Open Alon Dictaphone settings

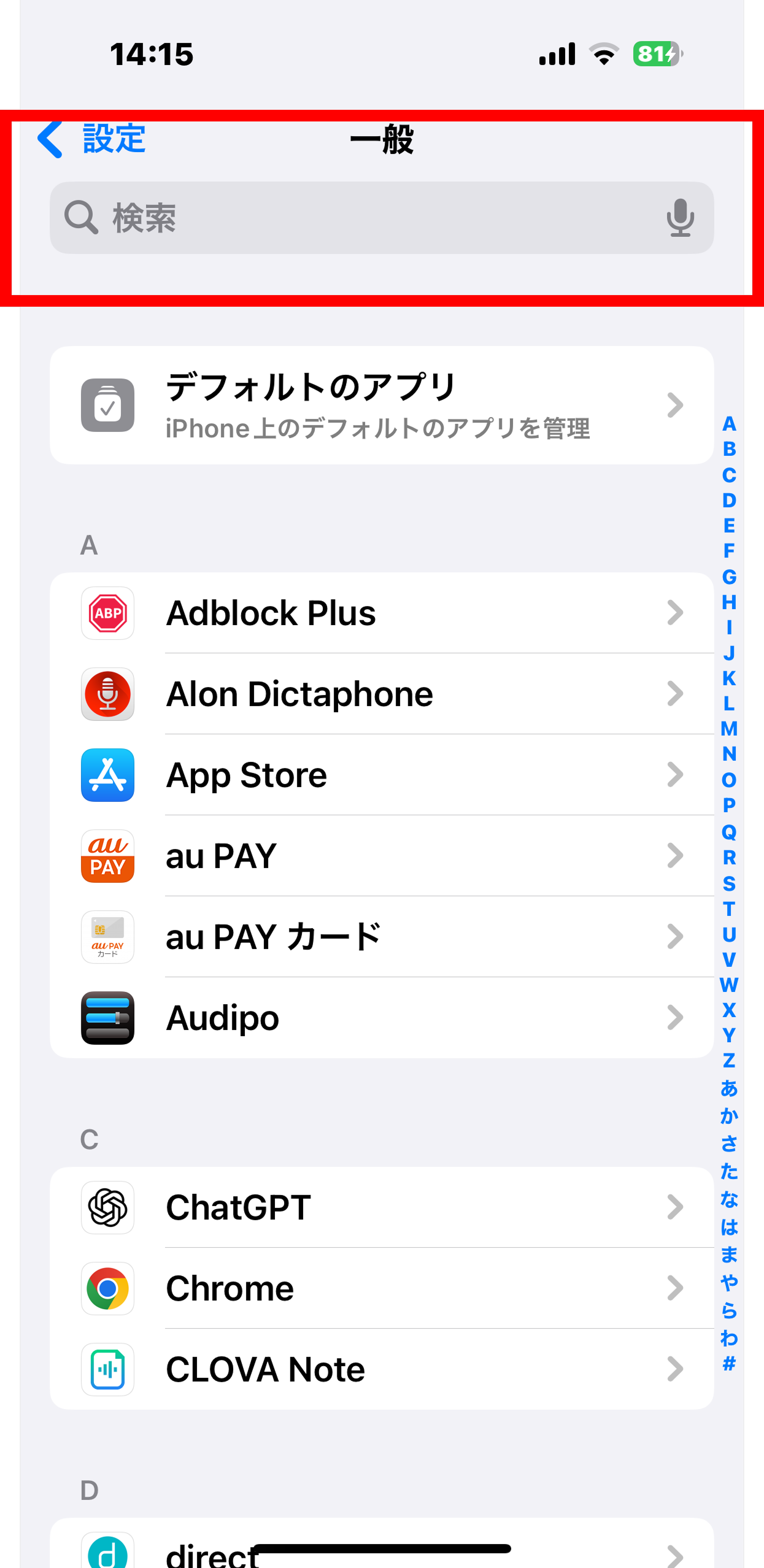pos(382,694)
